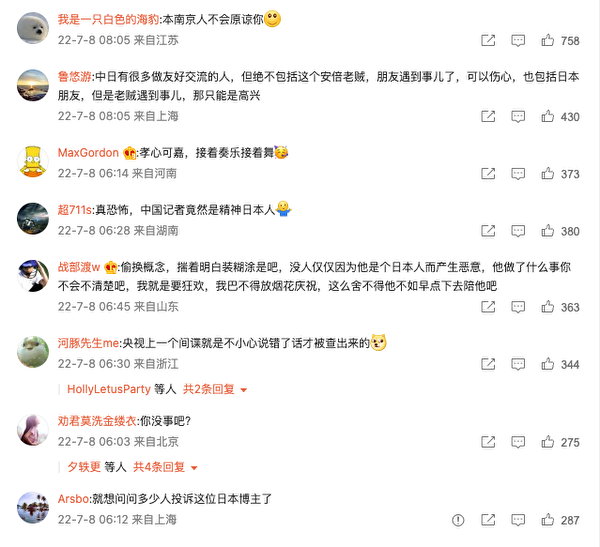Screen dimensions: 600x547
Task: Share the comment by 鲁悠游
Action: click(488, 117)
